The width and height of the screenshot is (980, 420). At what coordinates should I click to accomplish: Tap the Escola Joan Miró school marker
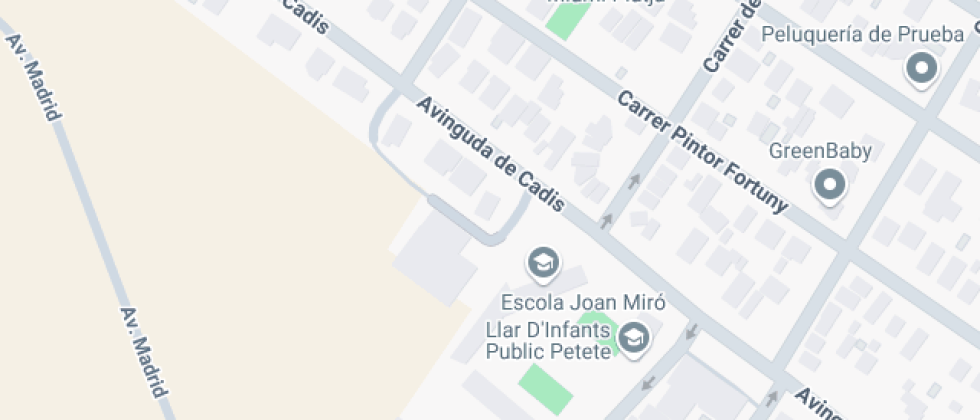542,263
